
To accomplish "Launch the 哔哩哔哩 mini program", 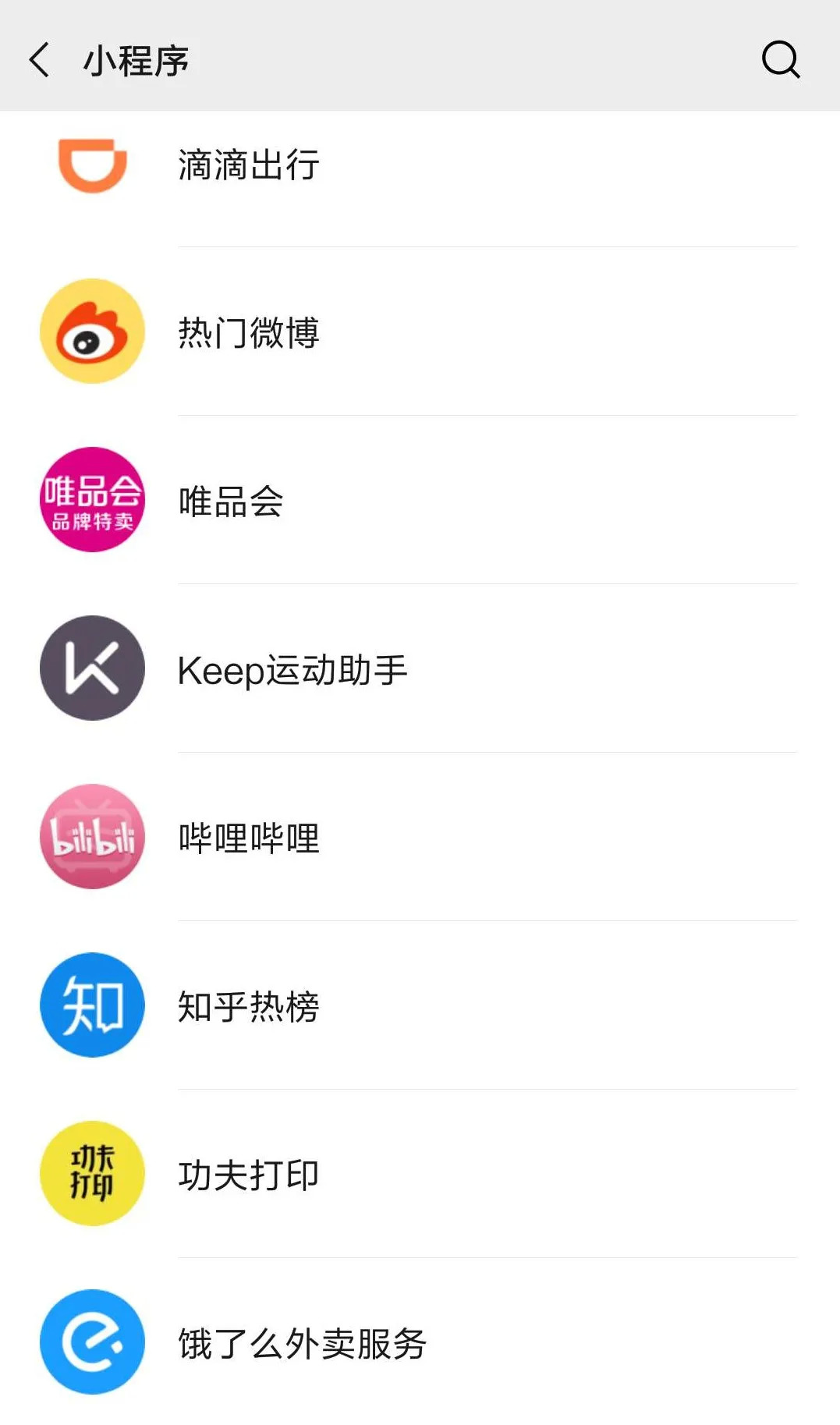I will point(248,838).
